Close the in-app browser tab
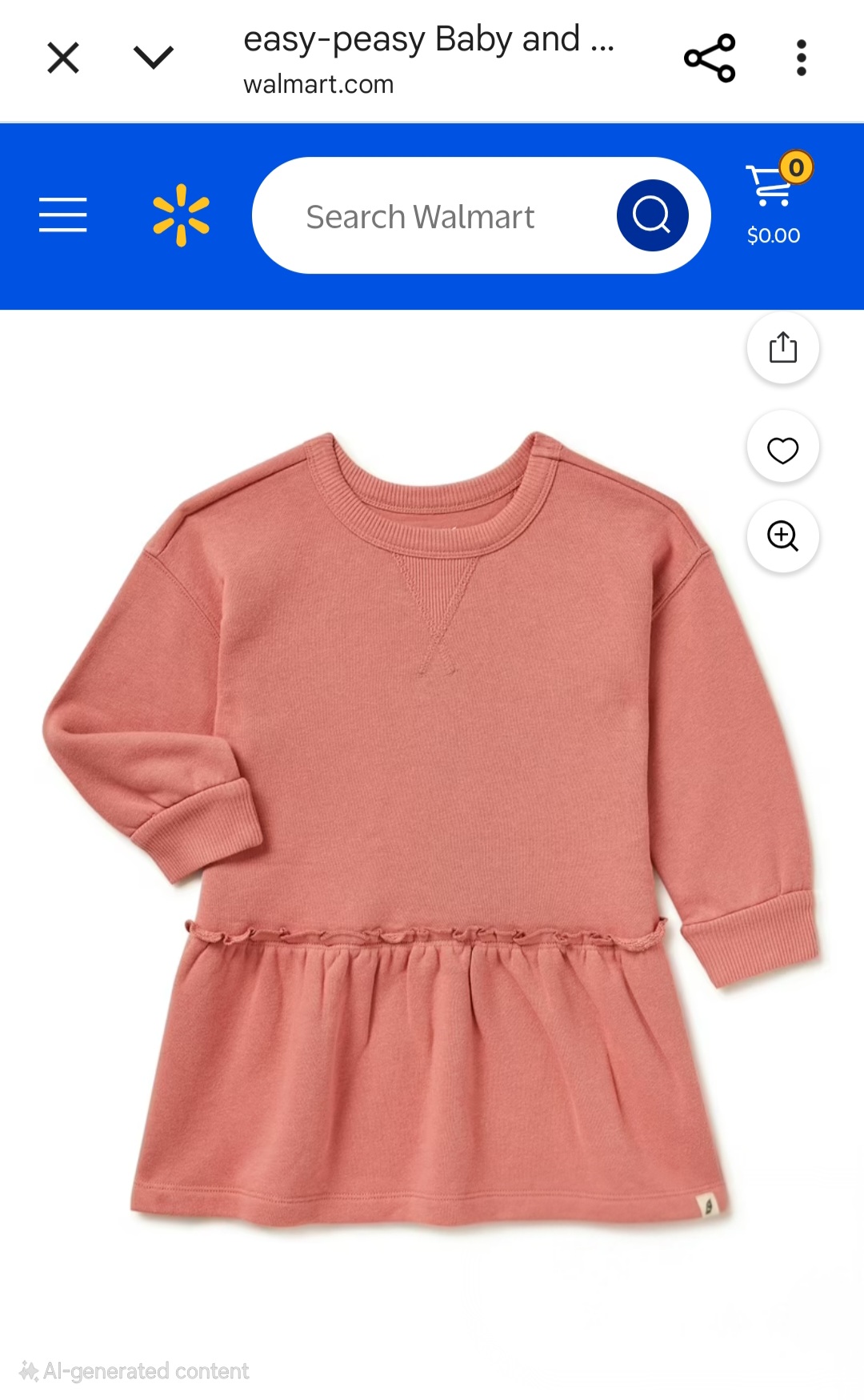Image resolution: width=864 pixels, height=1400 pixels. point(63,58)
